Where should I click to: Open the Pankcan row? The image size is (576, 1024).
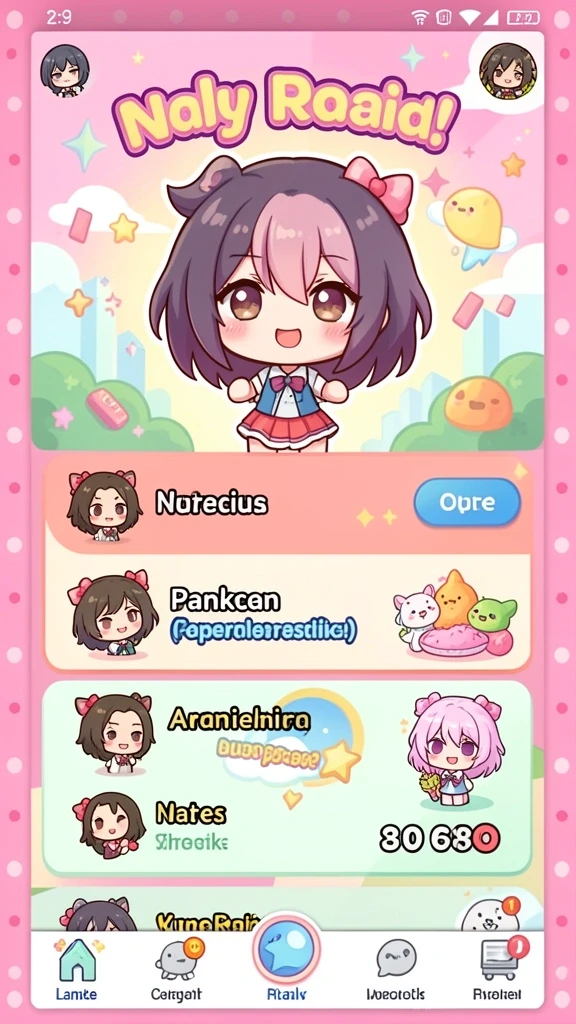click(x=287, y=614)
